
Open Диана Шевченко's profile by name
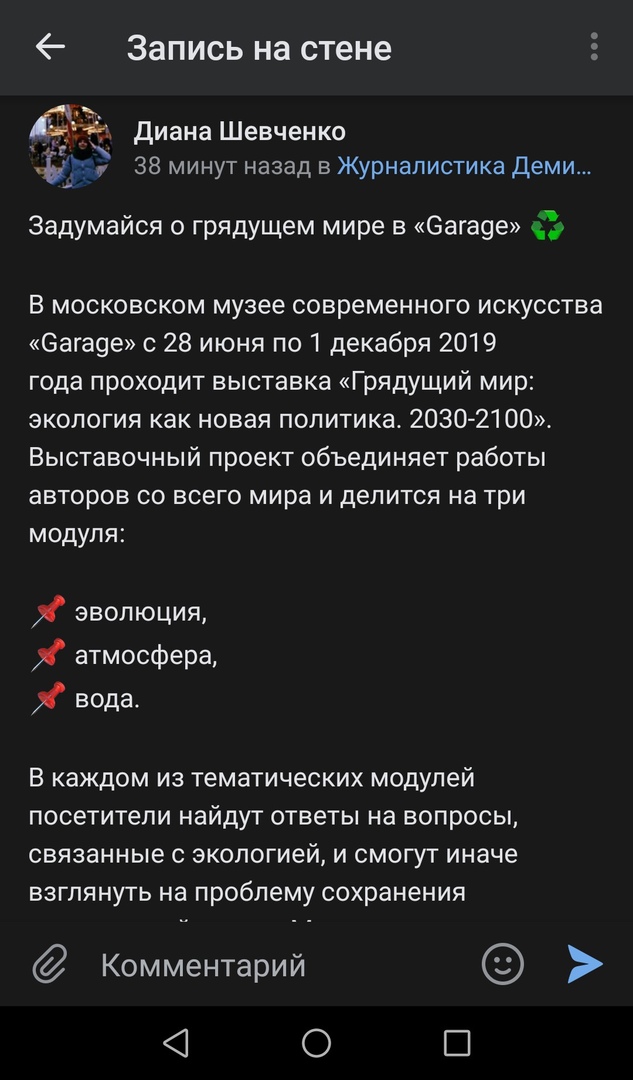coord(240,131)
